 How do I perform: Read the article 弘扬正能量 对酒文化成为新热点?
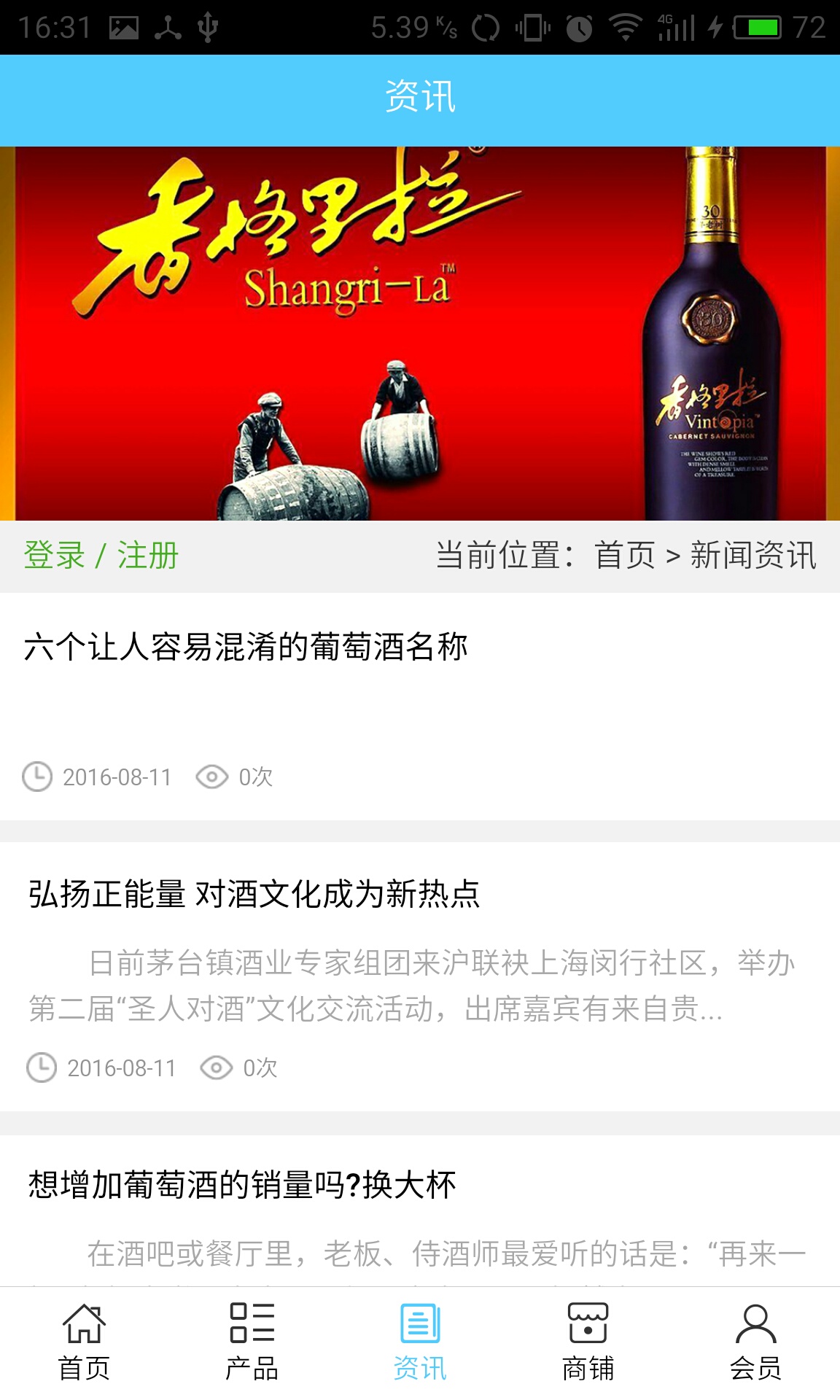coord(254,894)
